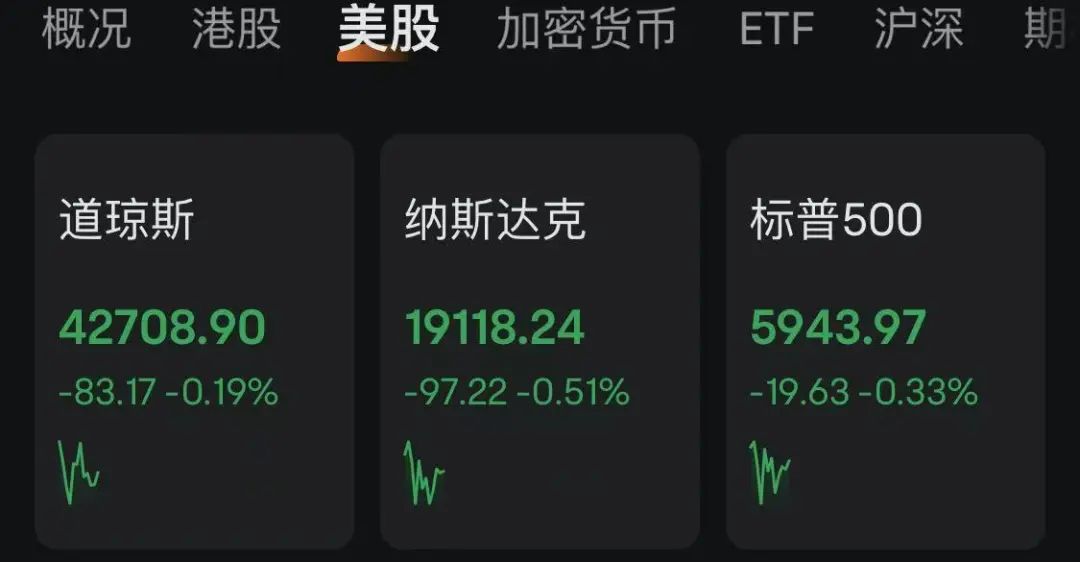This screenshot has height=562, width=1080.
Task: Switch to the 概况 tab
Action: [x=86, y=30]
